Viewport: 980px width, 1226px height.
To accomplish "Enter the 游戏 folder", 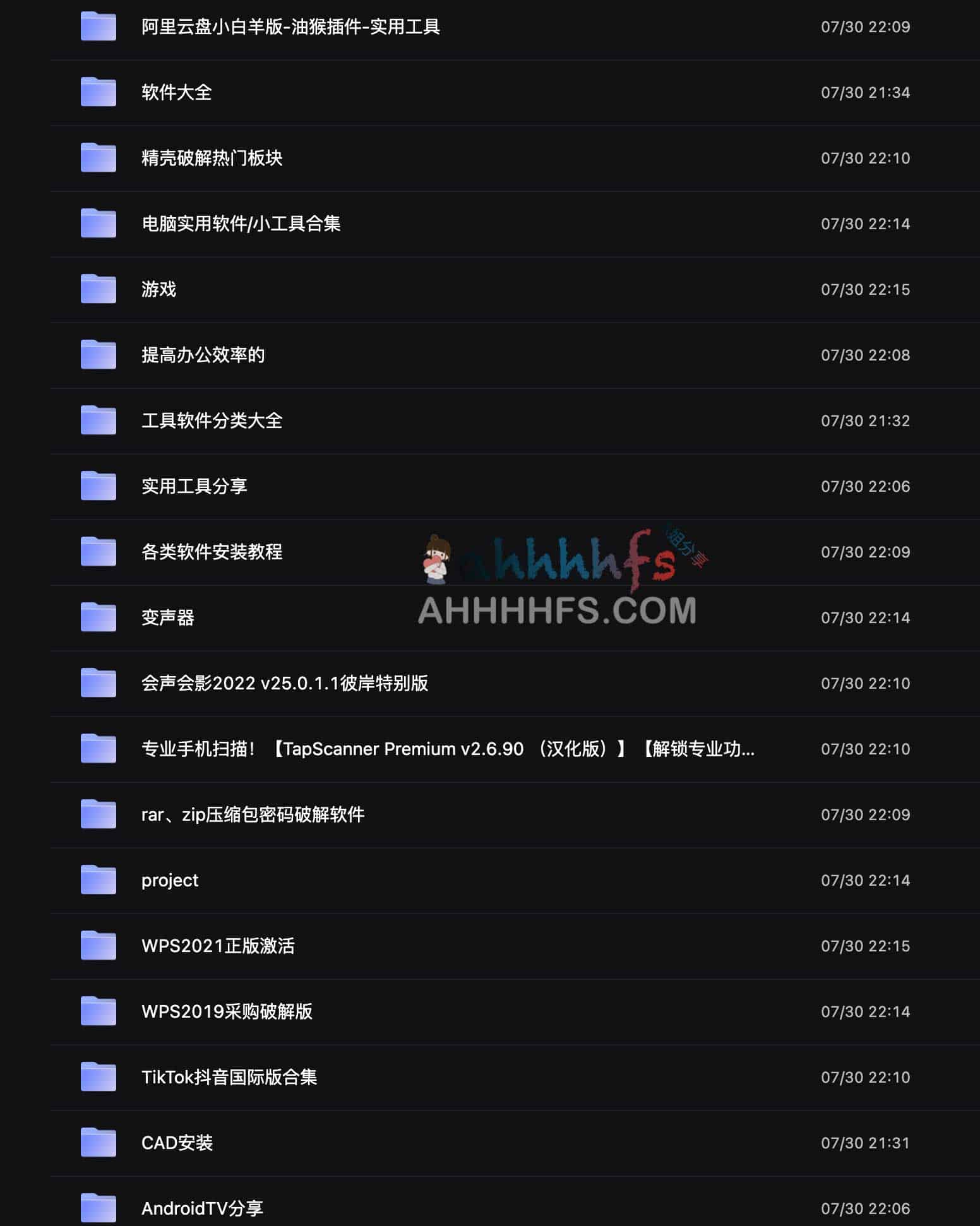I will [158, 290].
